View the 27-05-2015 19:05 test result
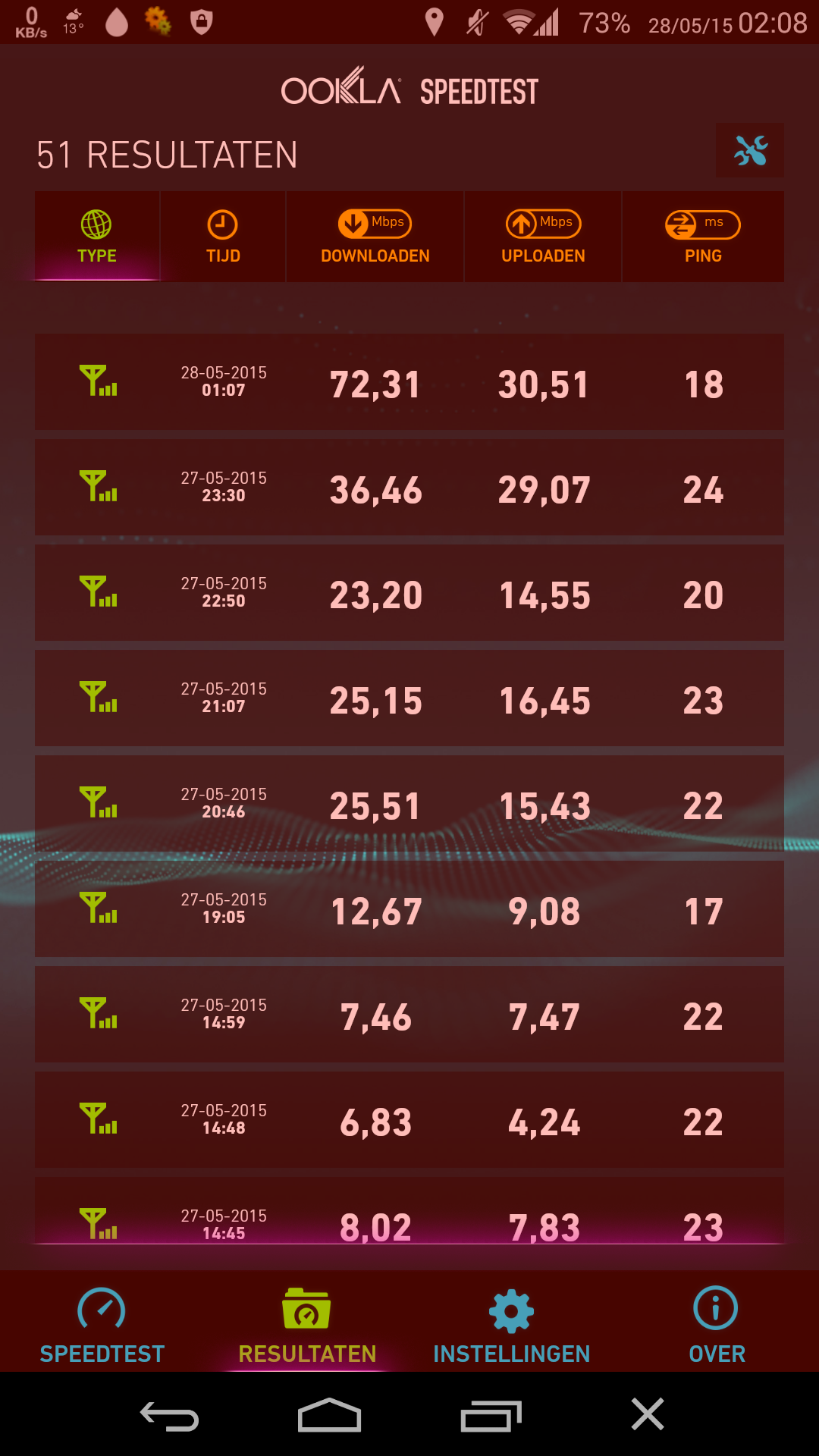Image resolution: width=819 pixels, height=1456 pixels. 409,909
